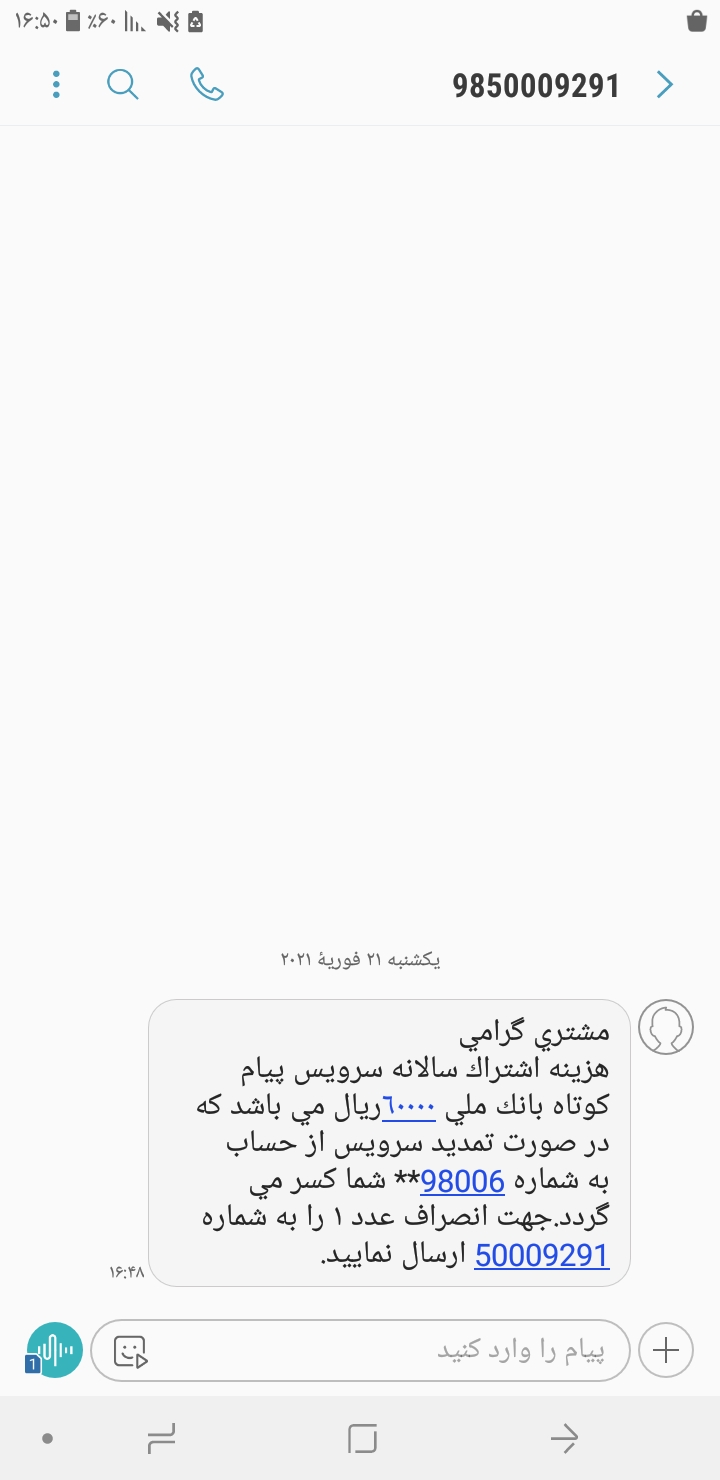Viewport: 720px width, 1480px height.
Task: Tap the linked number 50009291 in the message
Action: [x=541, y=1255]
